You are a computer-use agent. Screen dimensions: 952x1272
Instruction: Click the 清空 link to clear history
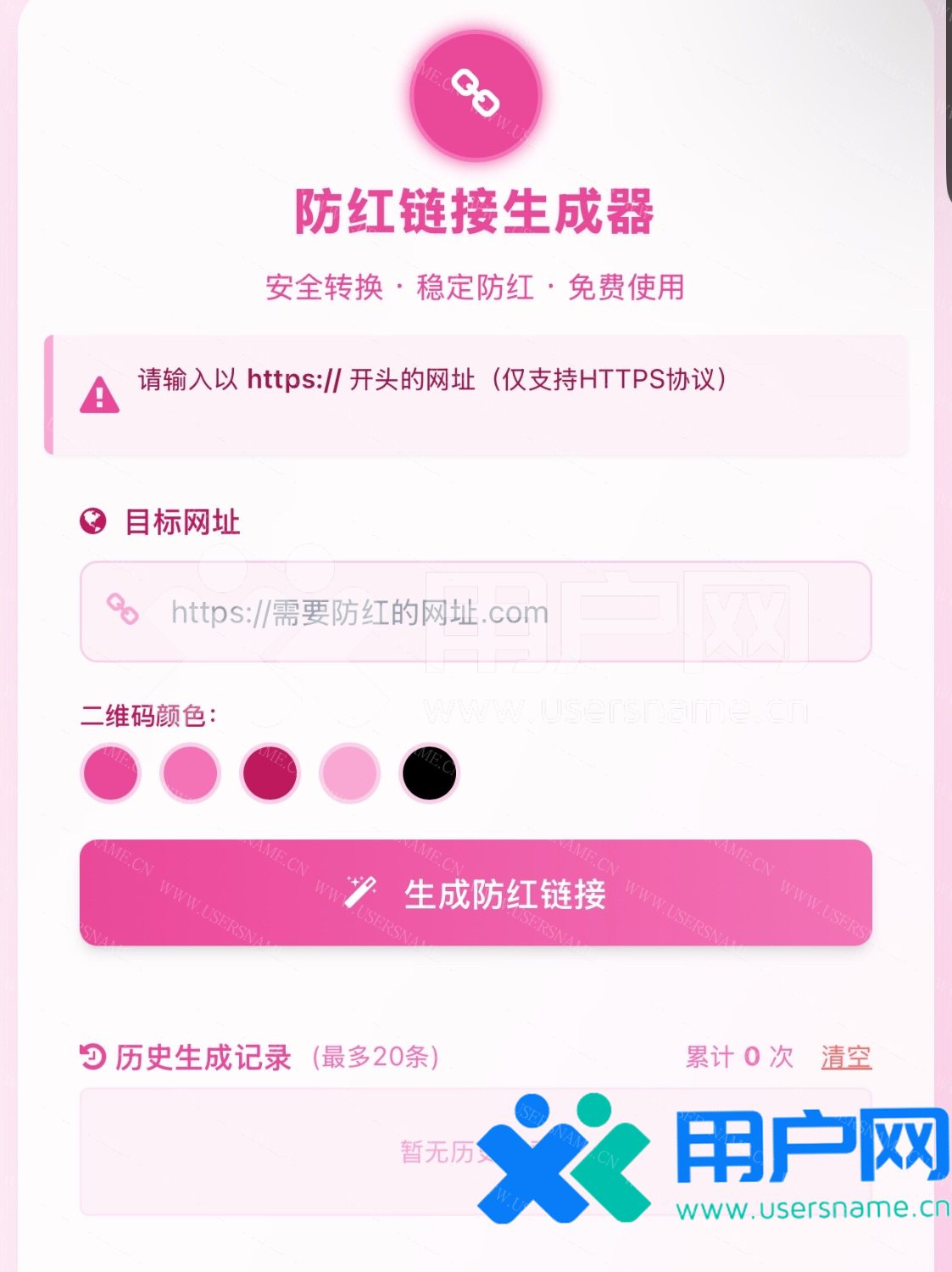[x=844, y=1057]
